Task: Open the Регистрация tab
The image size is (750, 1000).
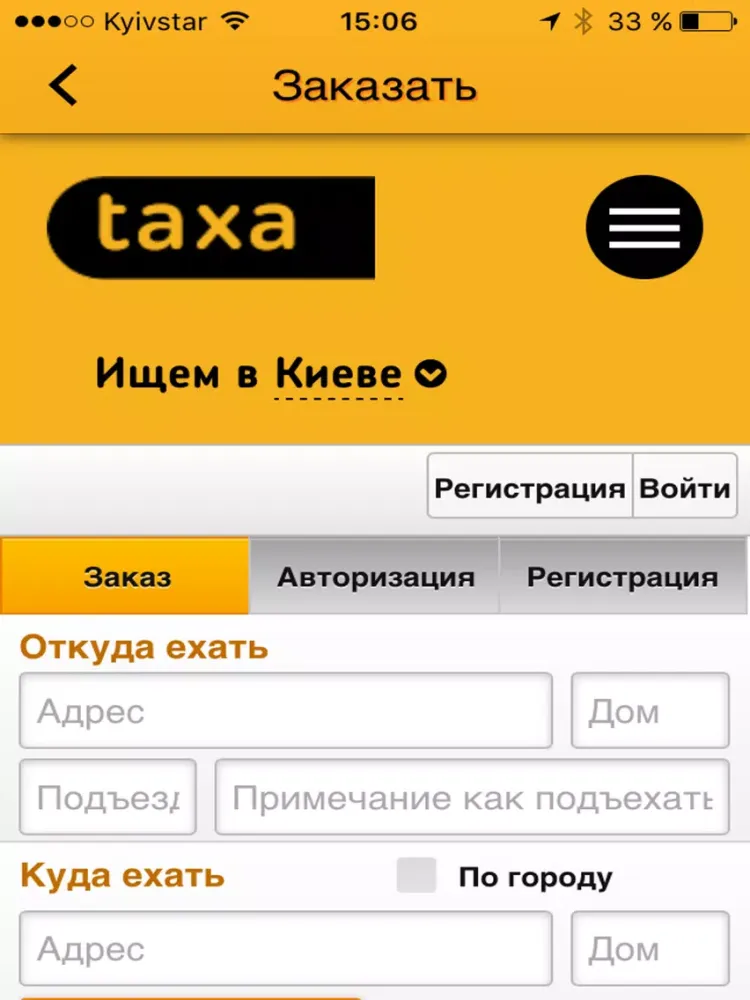Action: point(622,577)
